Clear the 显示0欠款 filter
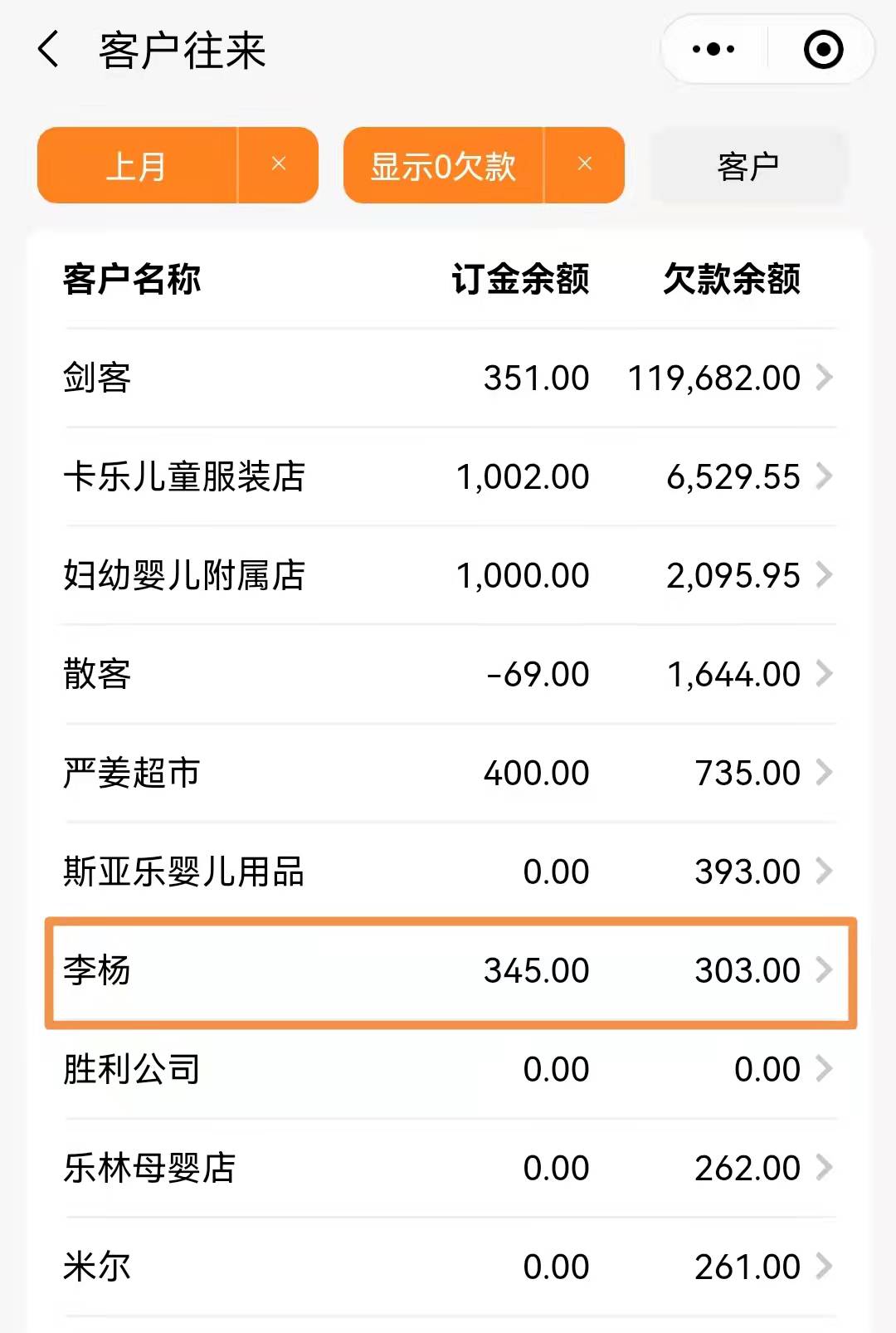This screenshot has height=1333, width=896. [x=585, y=164]
